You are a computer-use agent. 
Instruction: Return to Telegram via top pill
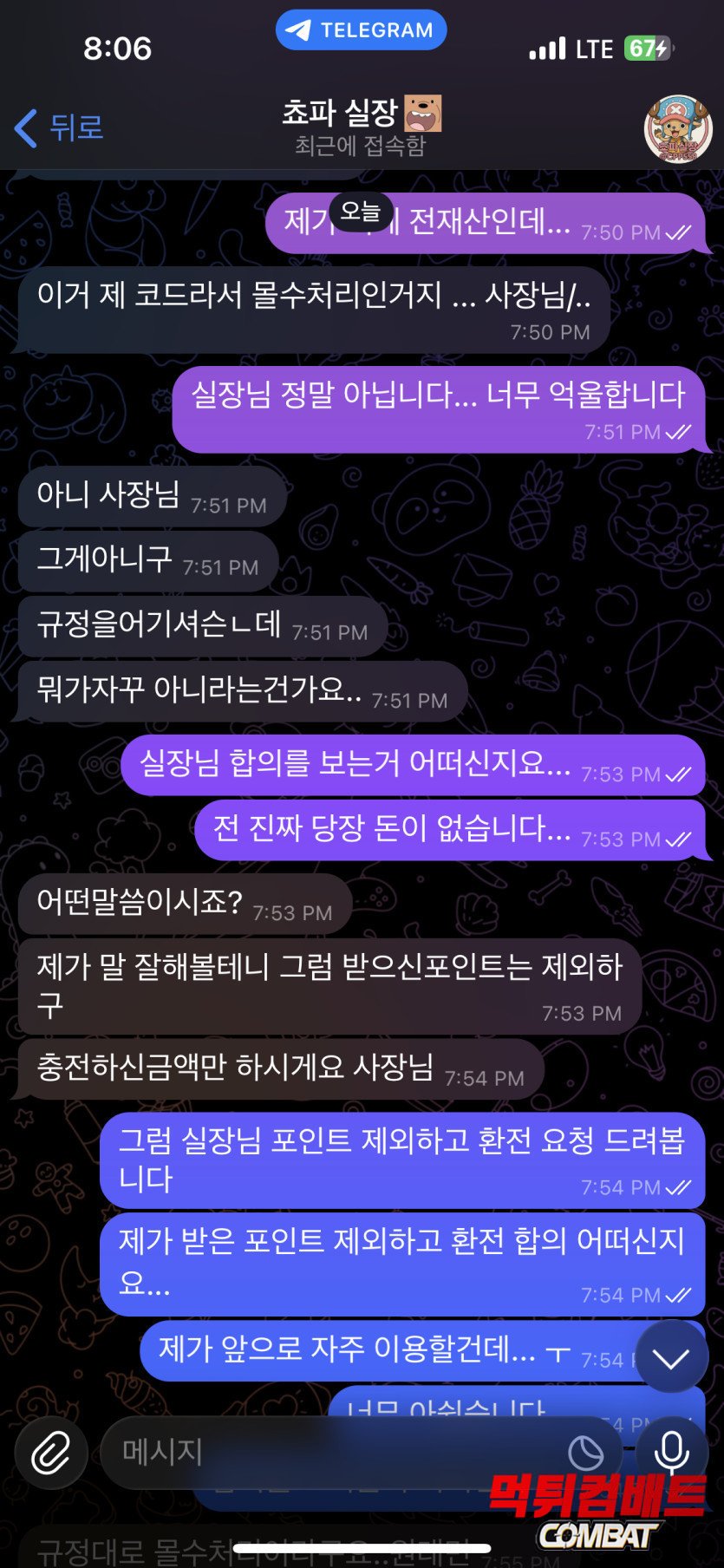pos(362,30)
